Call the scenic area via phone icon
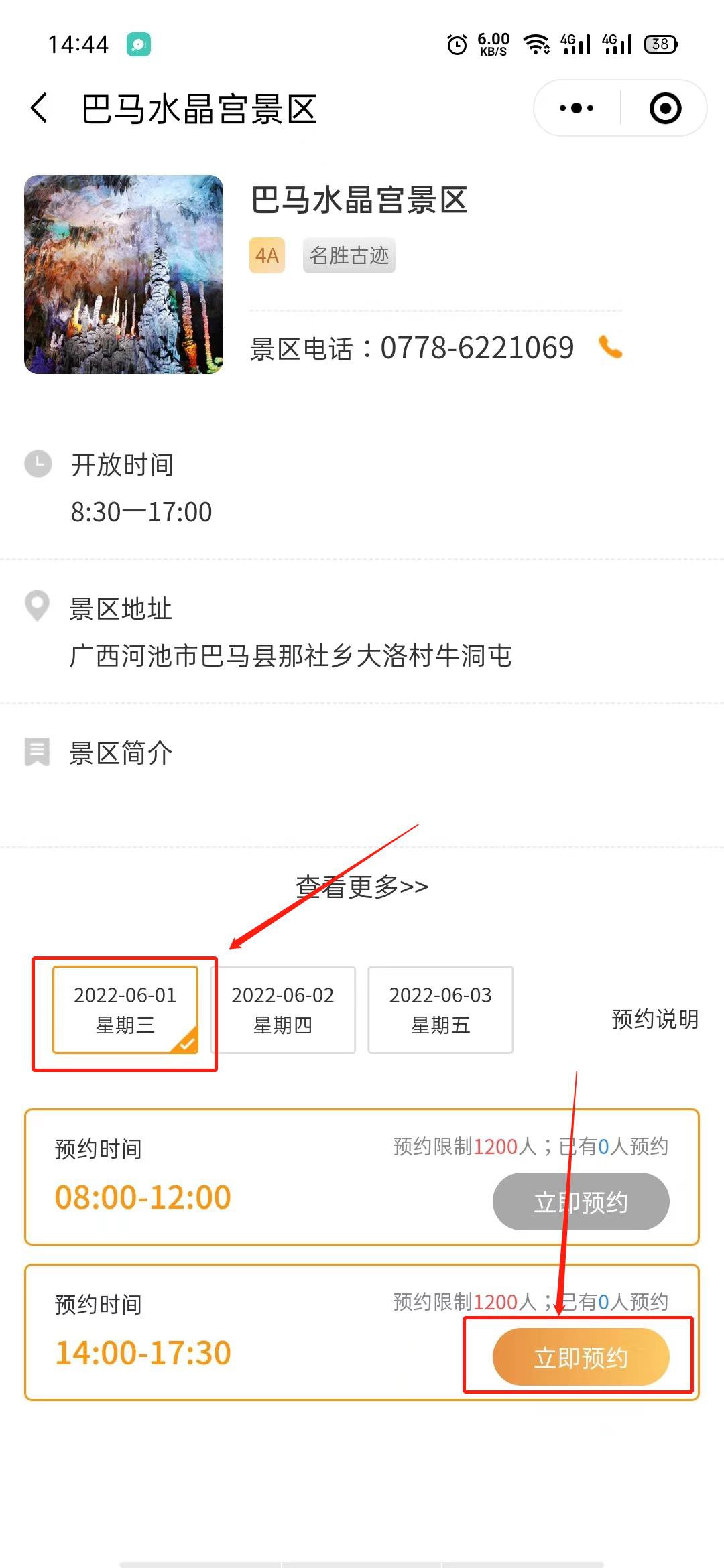 pos(610,347)
